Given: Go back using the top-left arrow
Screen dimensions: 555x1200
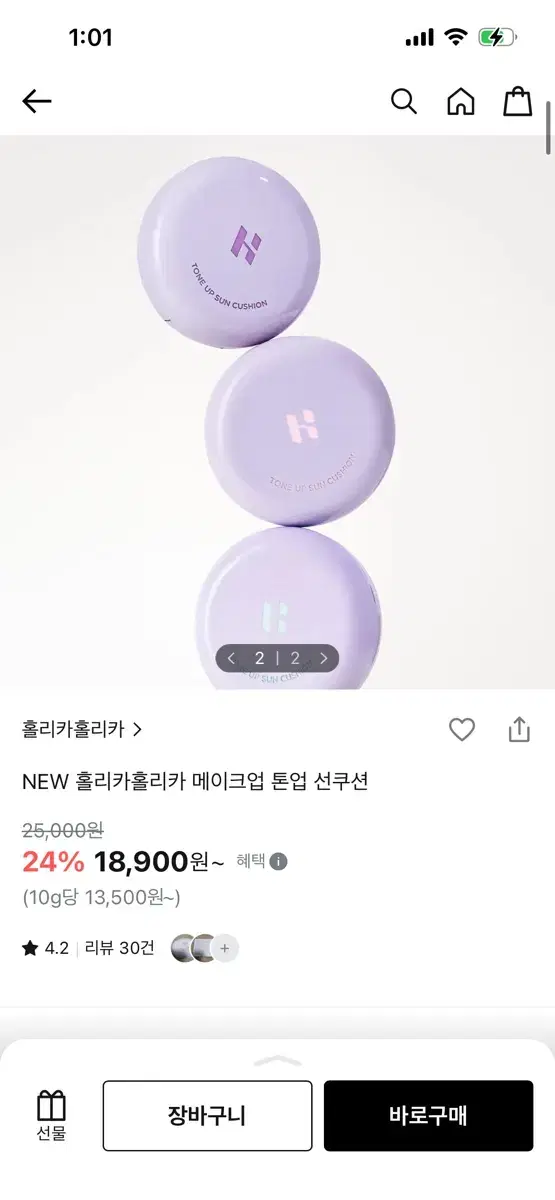Looking at the screenshot, I should (36, 101).
